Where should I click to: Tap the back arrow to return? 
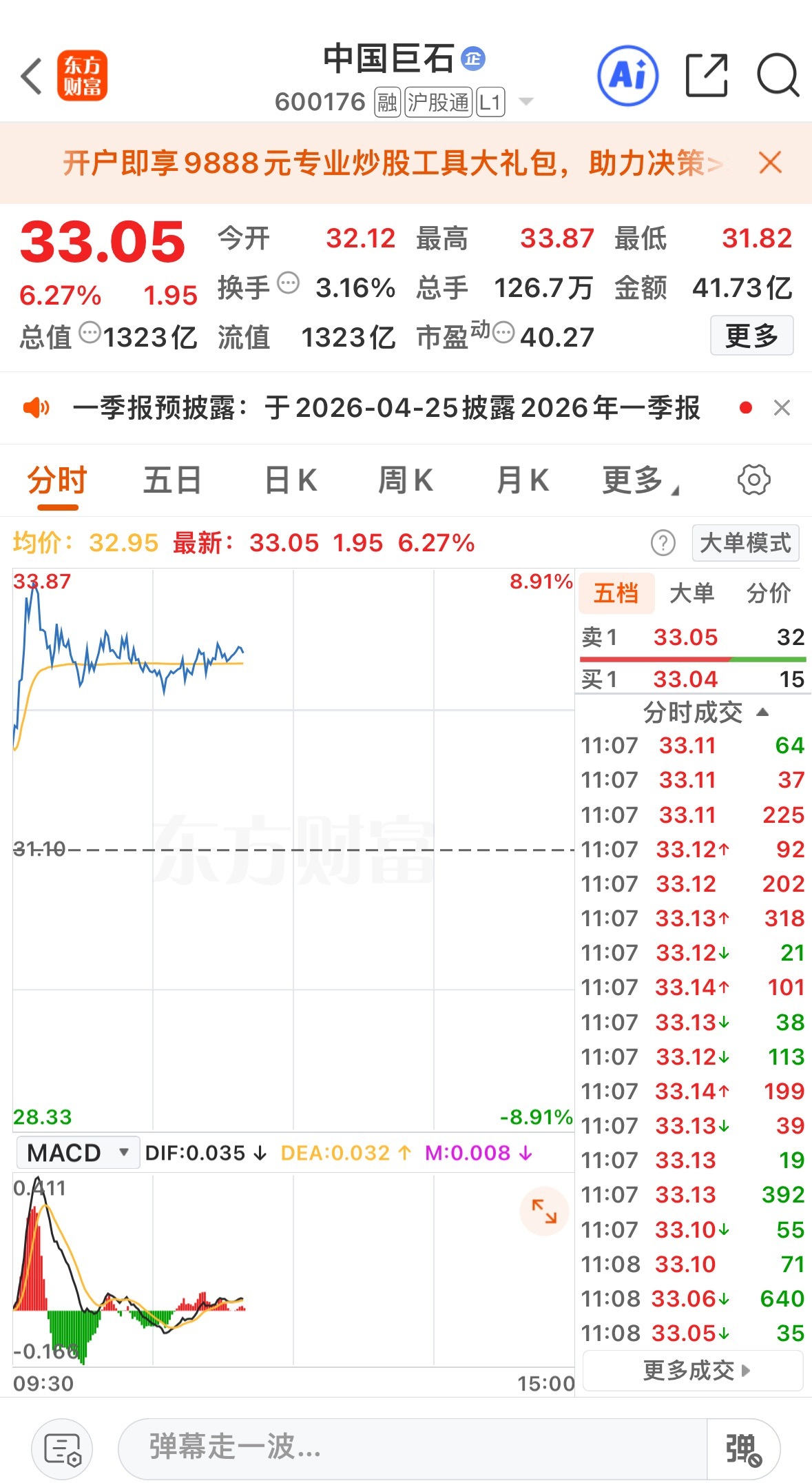pyautogui.click(x=32, y=74)
